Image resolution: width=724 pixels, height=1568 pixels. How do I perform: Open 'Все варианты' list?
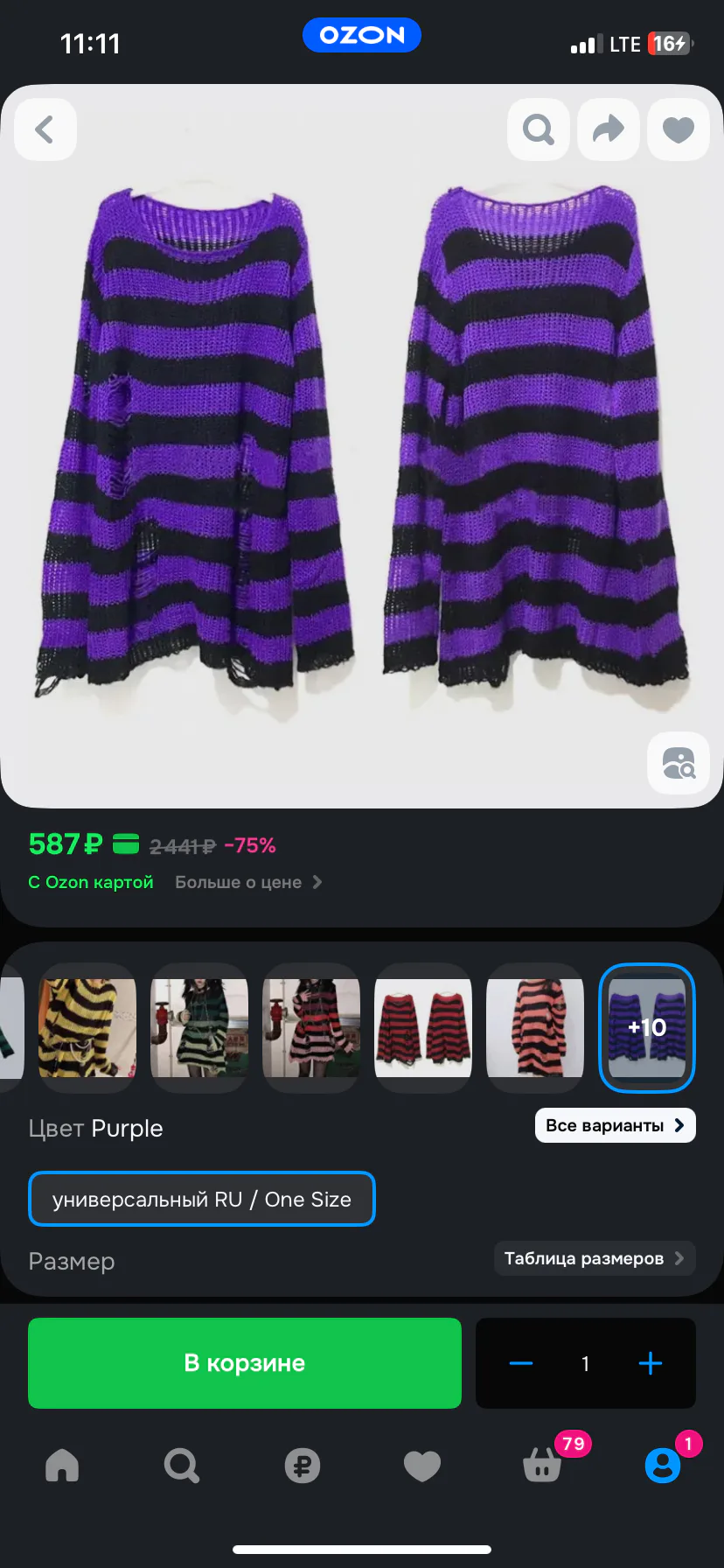pos(615,1125)
